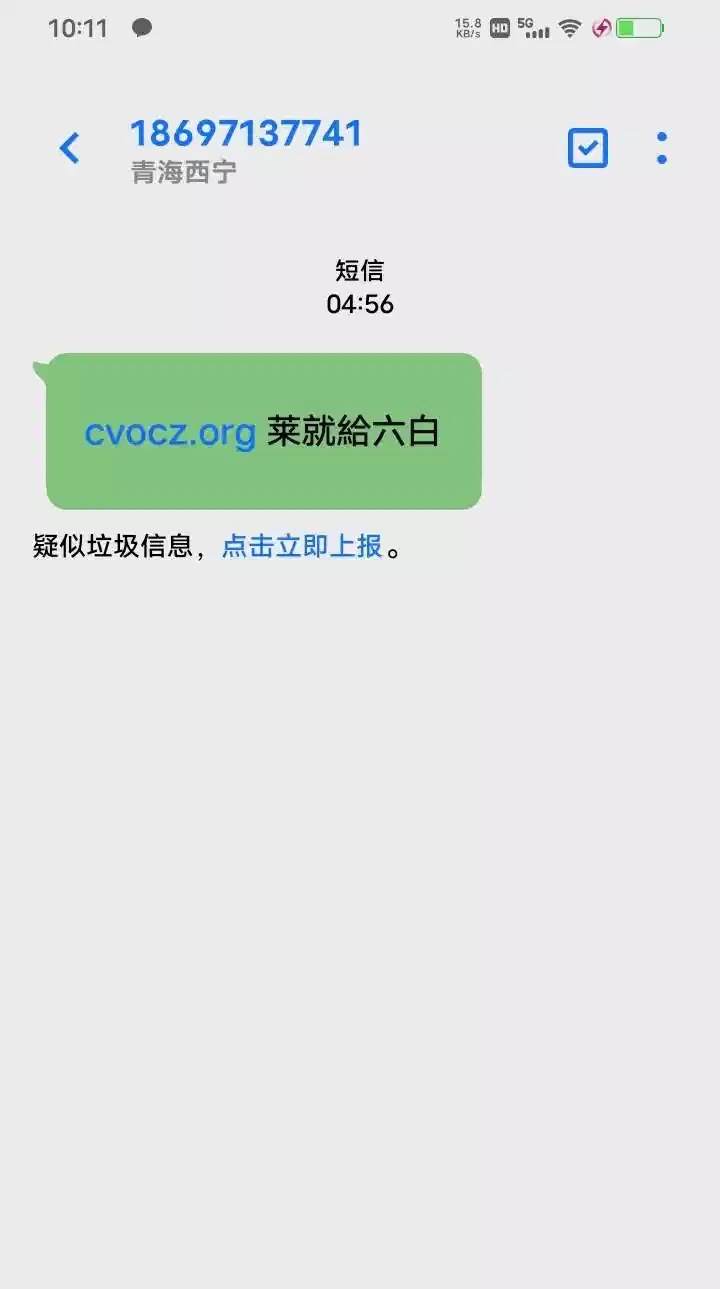The width and height of the screenshot is (720, 1289).
Task: Tap the select-messages checkbox icon
Action: click(x=587, y=148)
